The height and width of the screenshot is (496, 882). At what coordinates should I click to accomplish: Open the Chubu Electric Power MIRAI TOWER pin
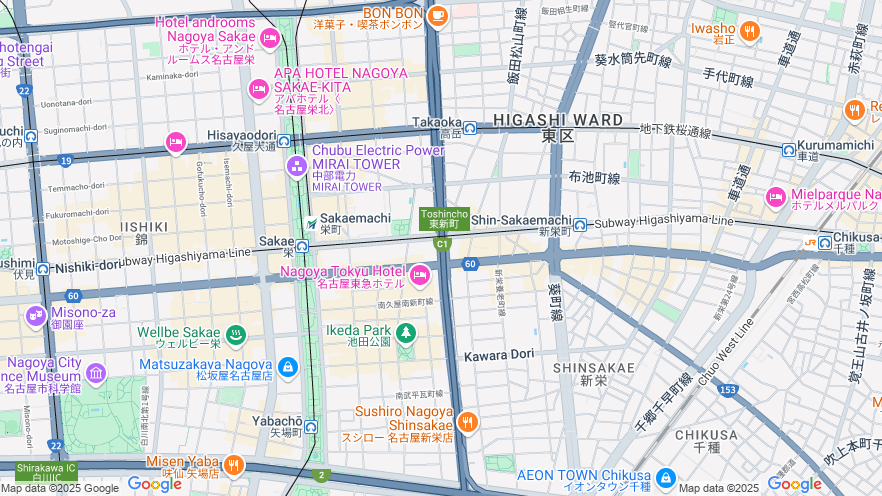[x=297, y=165]
